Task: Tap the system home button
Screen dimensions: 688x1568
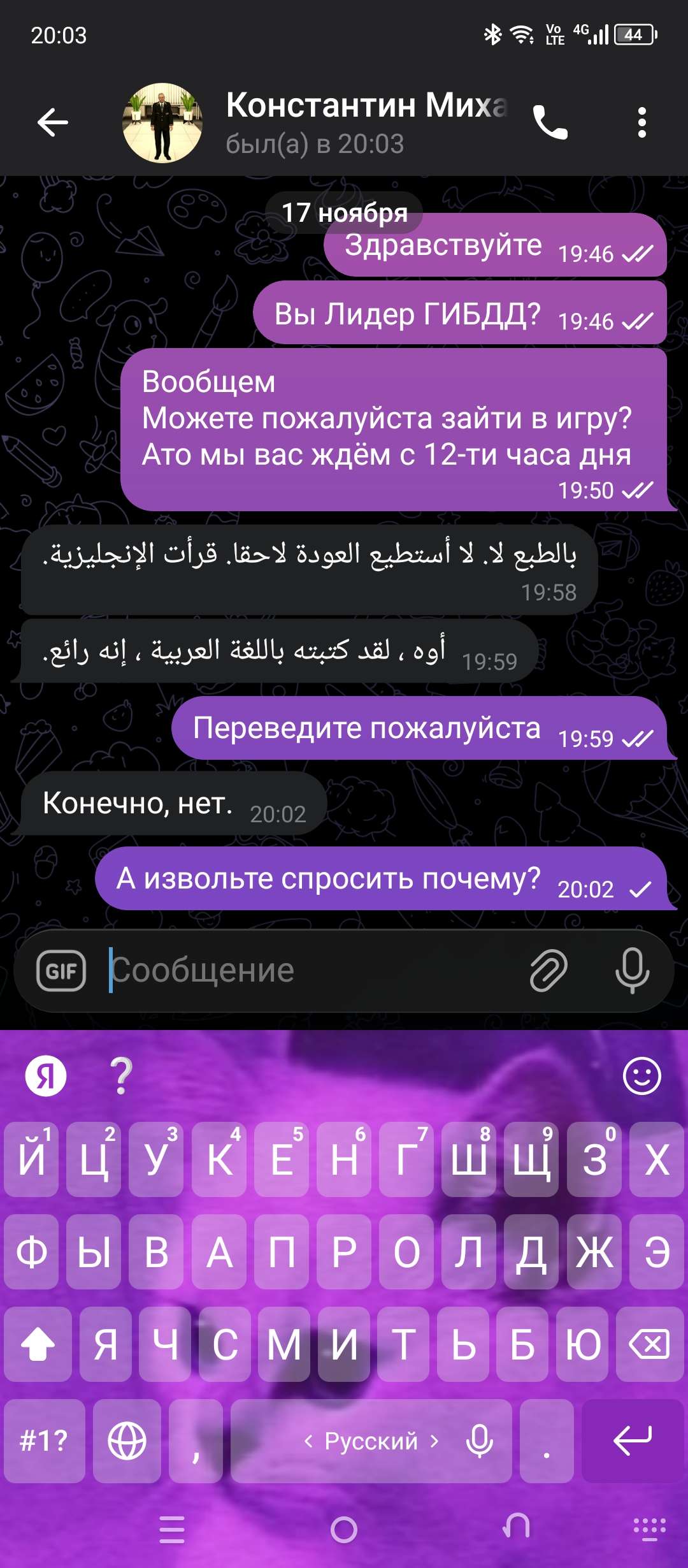Action: 344,1529
